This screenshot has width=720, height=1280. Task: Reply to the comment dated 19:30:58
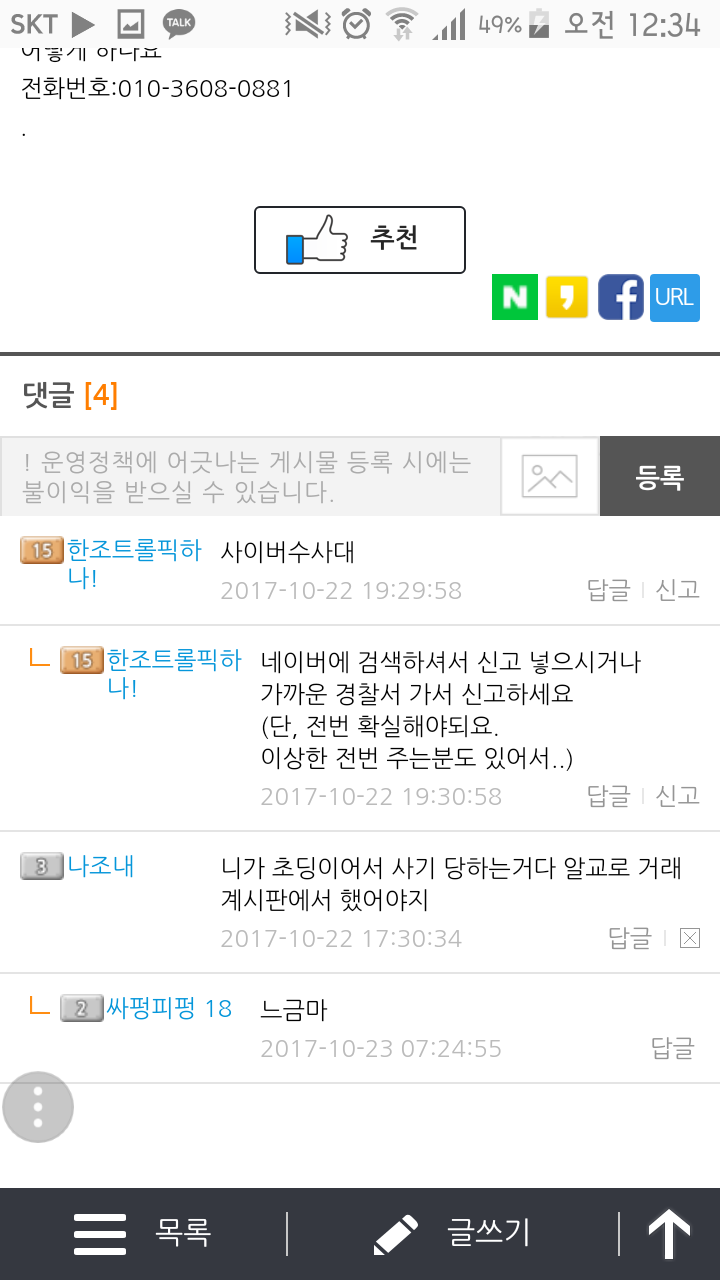(608, 796)
